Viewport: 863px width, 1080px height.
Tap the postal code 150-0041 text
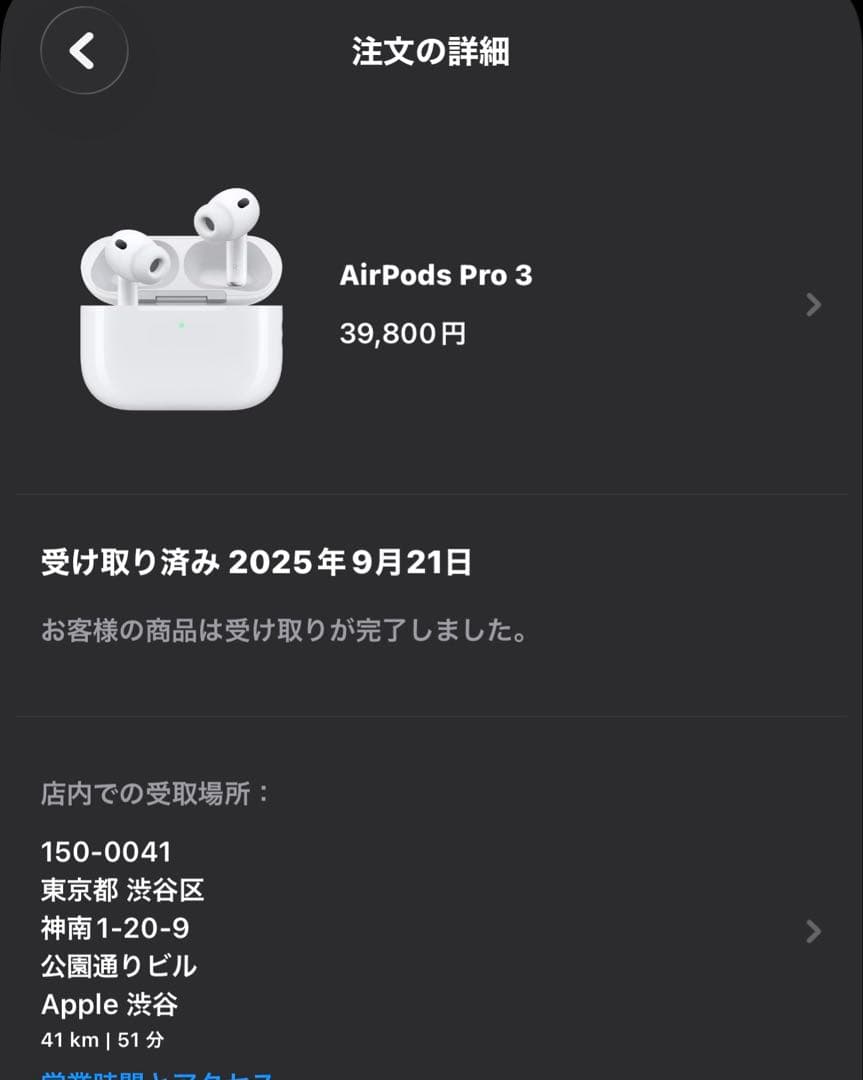coord(107,852)
